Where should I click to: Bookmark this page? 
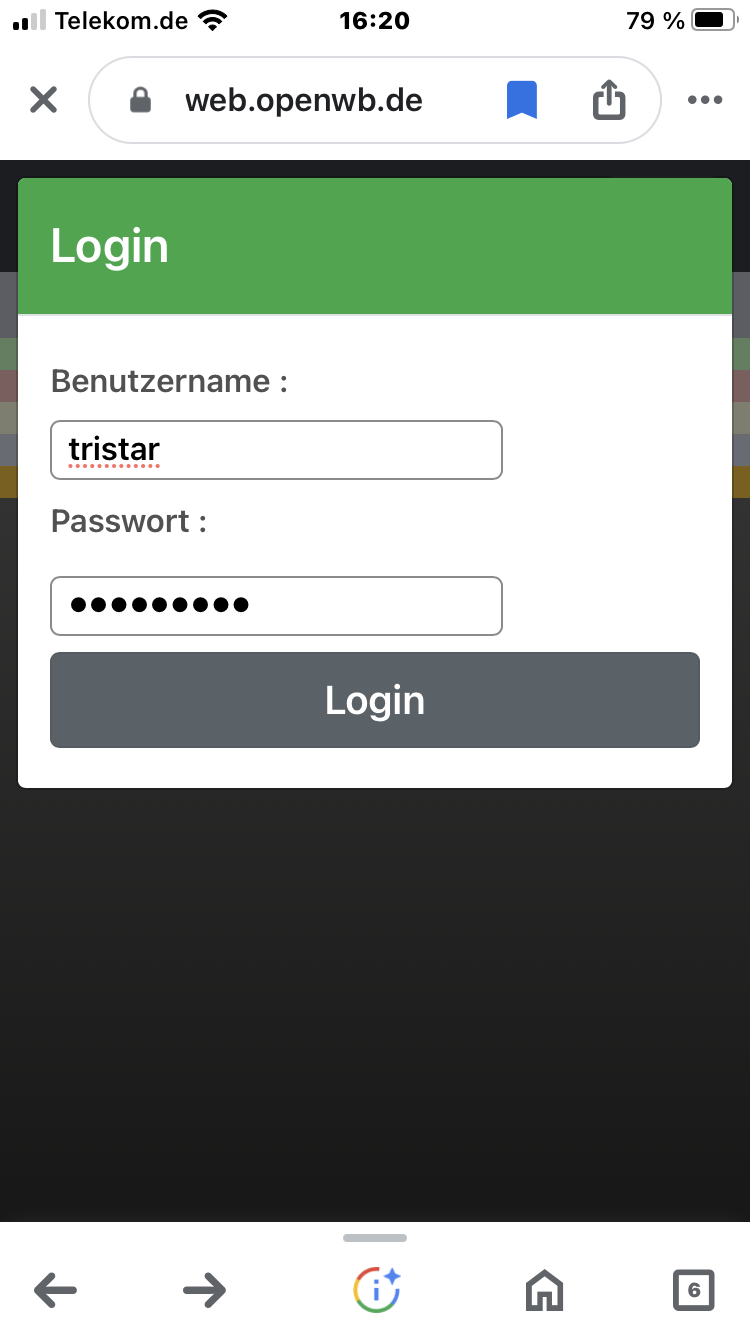521,100
